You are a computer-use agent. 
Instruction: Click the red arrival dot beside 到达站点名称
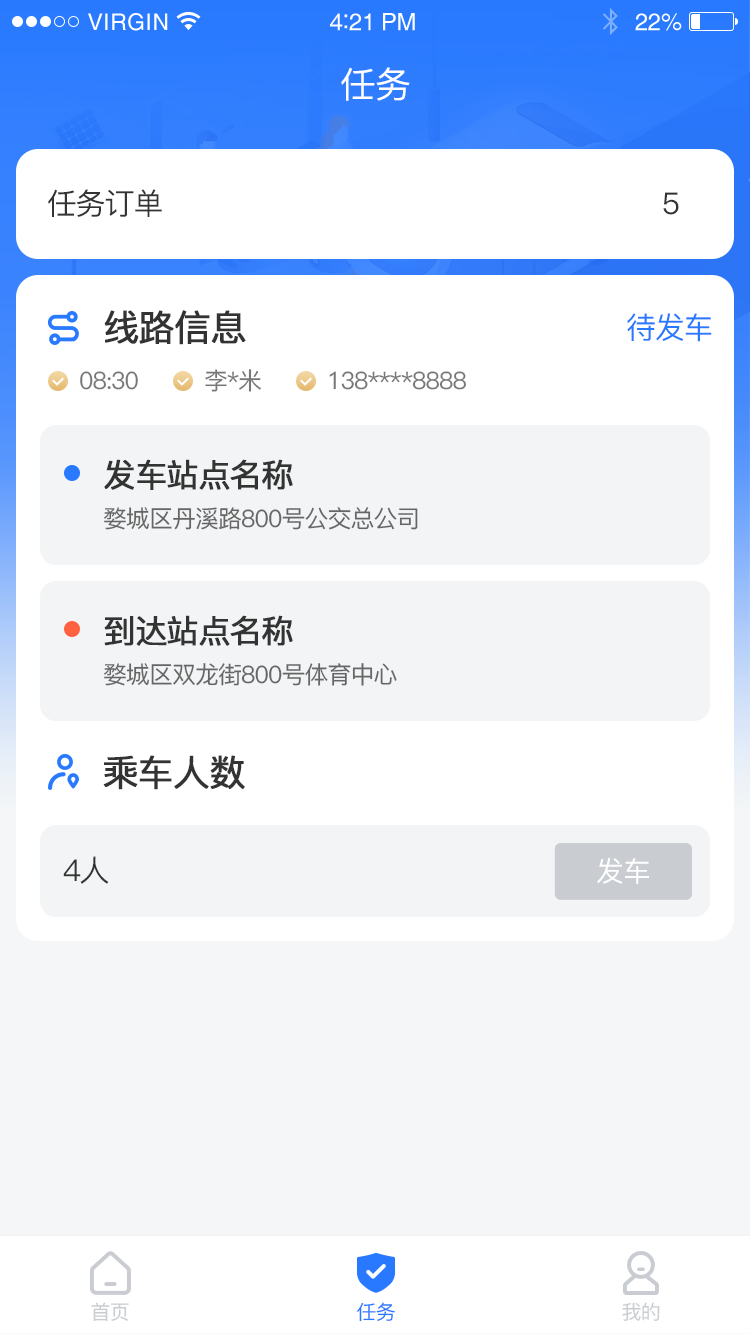pyautogui.click(x=70, y=628)
